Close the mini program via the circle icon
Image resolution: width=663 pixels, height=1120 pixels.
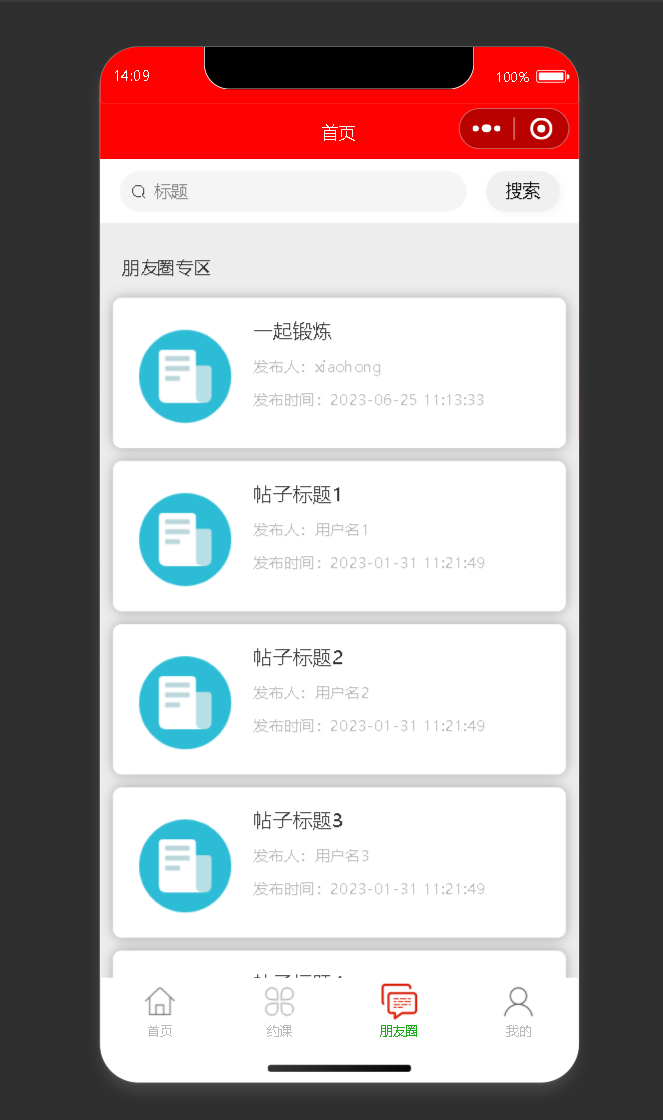541,129
